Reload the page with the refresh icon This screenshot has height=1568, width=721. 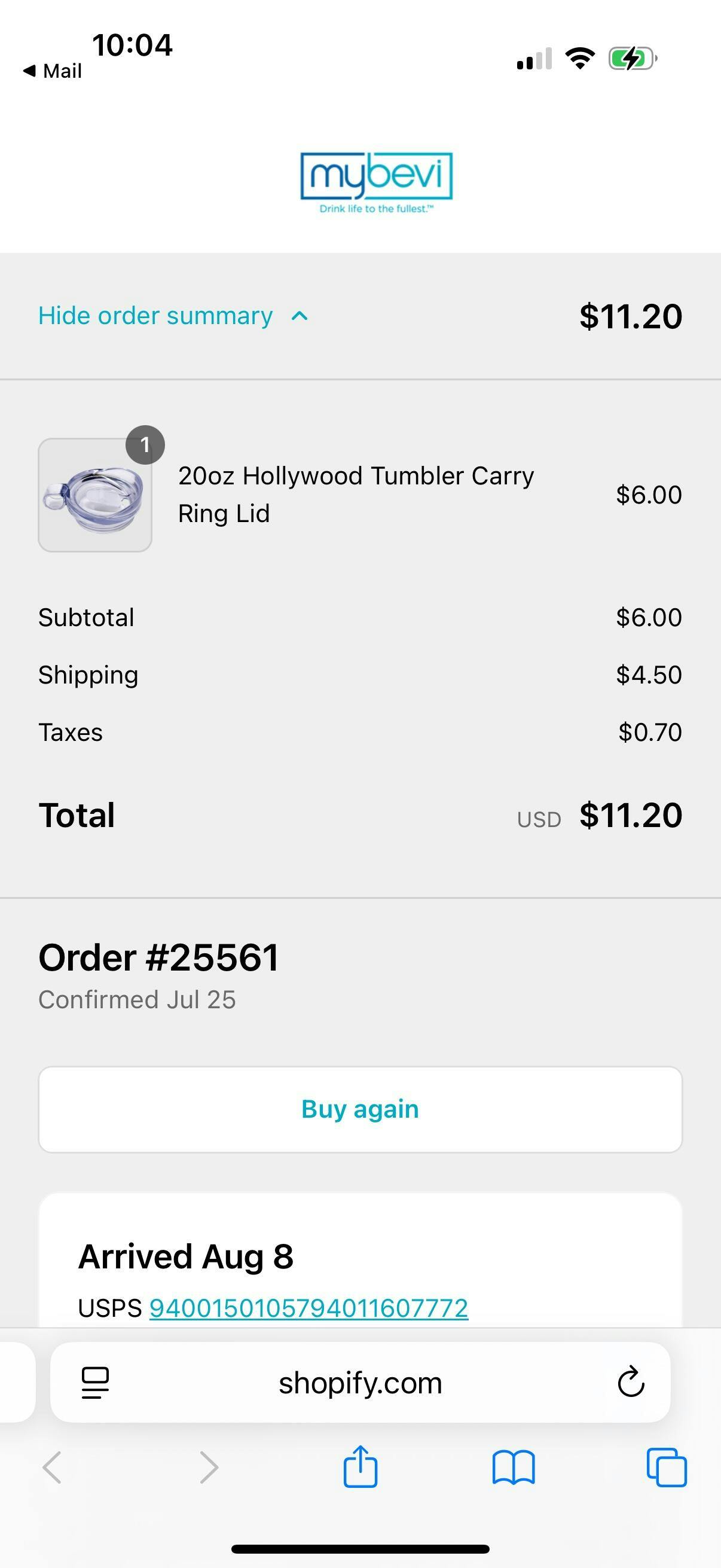[x=631, y=1382]
